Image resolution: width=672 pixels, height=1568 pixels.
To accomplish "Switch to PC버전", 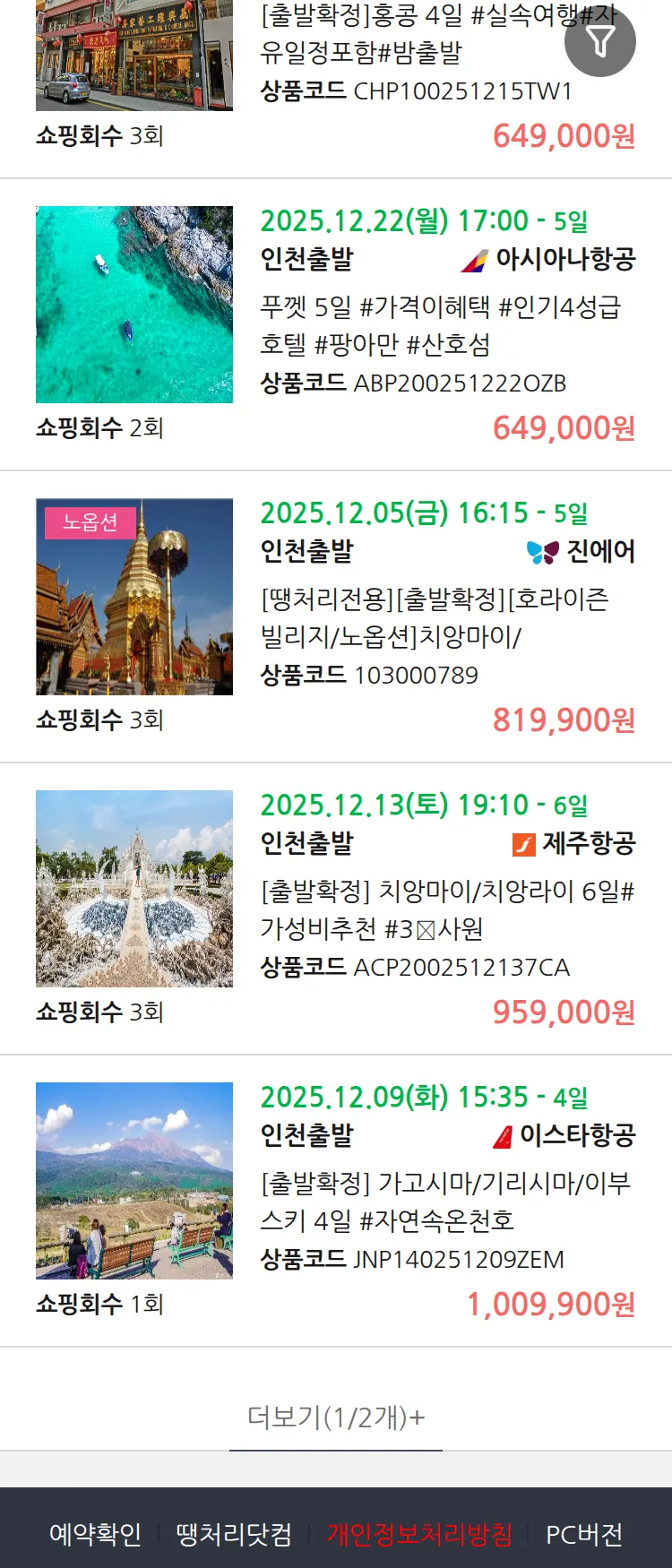I will click(x=584, y=1534).
